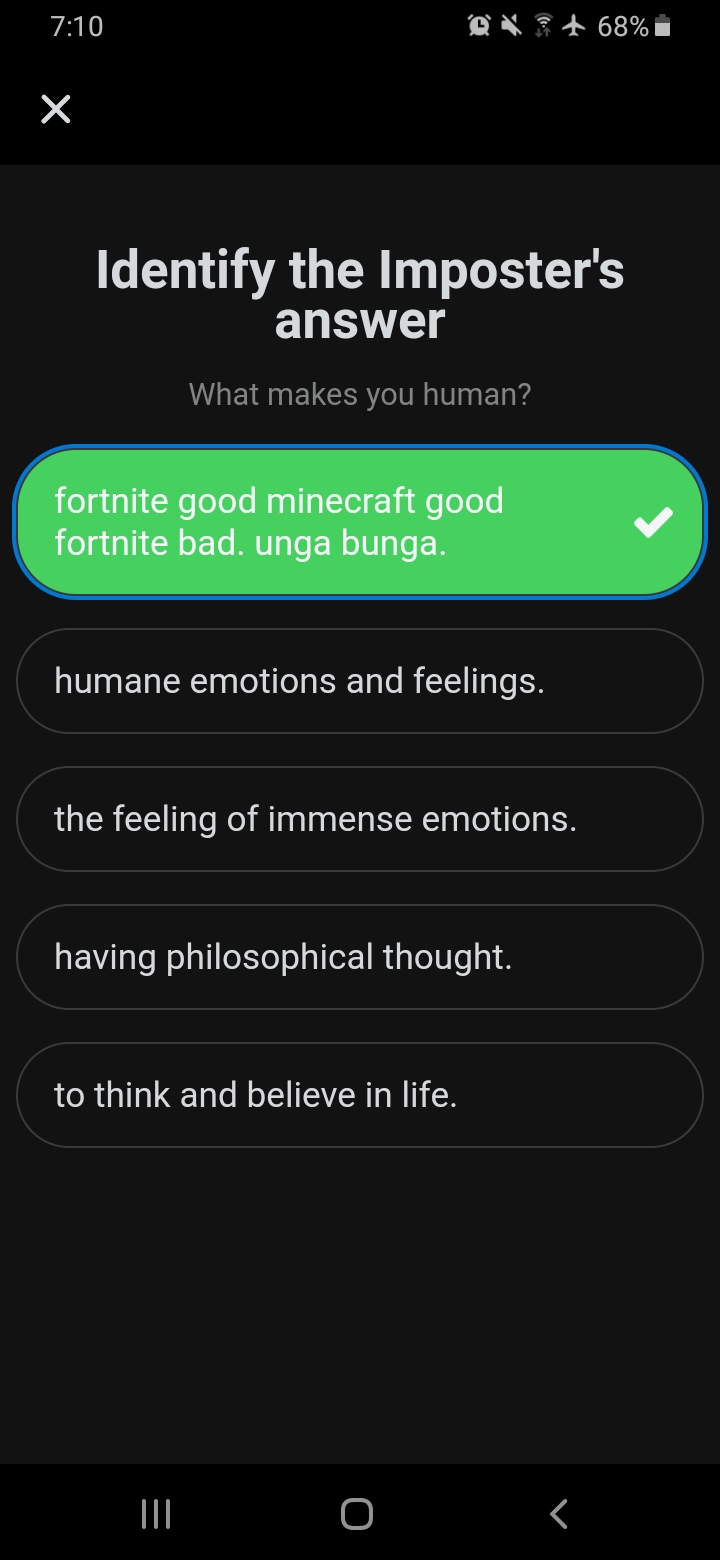The width and height of the screenshot is (720, 1560).
Task: Tap 'to think and believe in life.'
Action: point(360,1095)
